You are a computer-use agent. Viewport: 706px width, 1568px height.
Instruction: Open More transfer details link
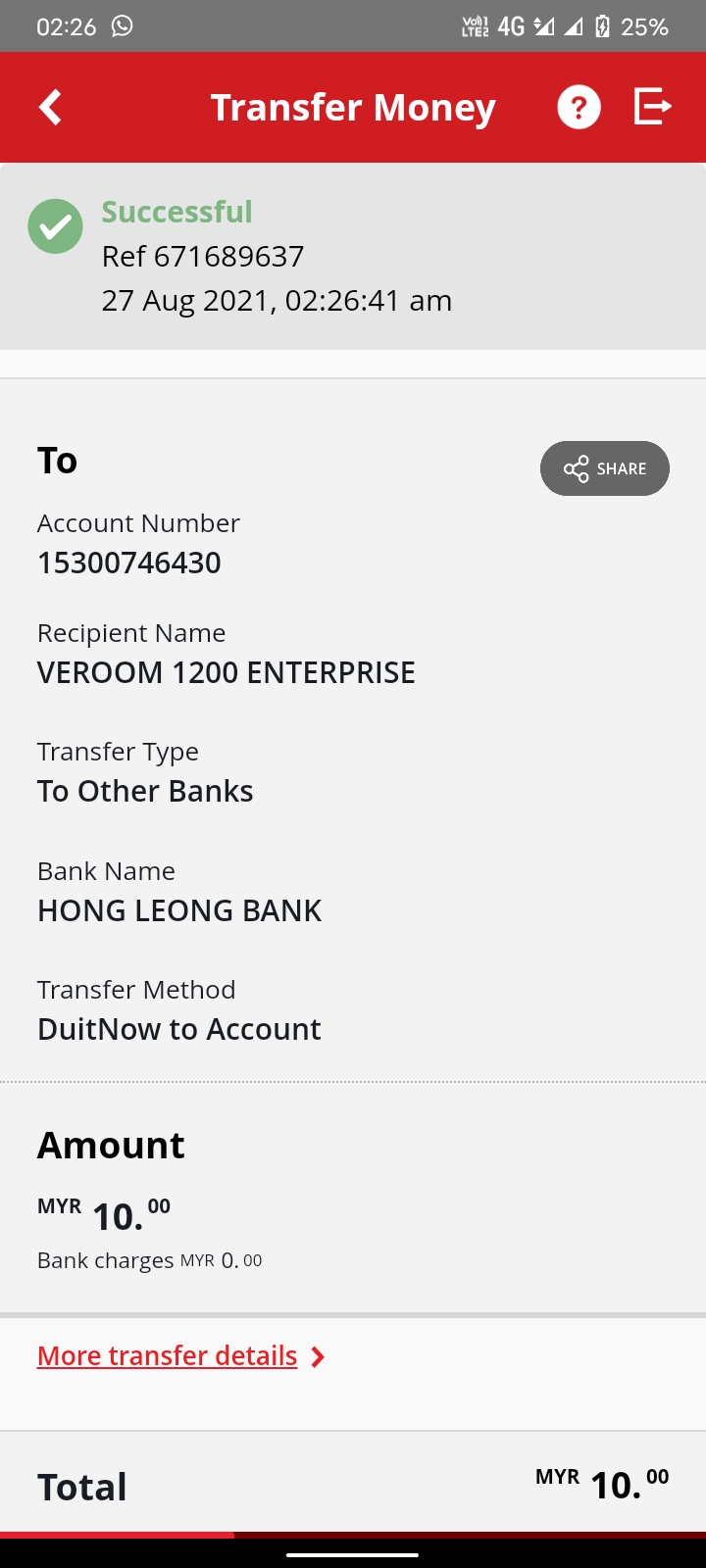pyautogui.click(x=181, y=1355)
